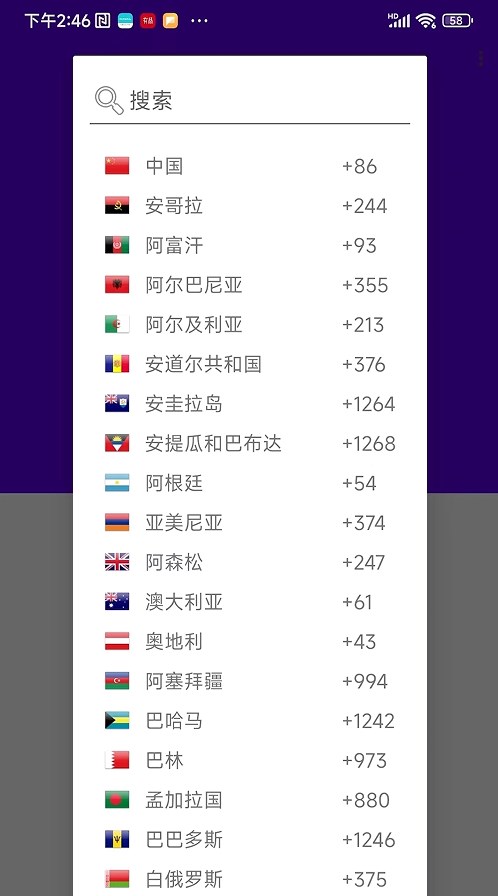
Task: Select 奥地利 +43
Action: pos(250,641)
